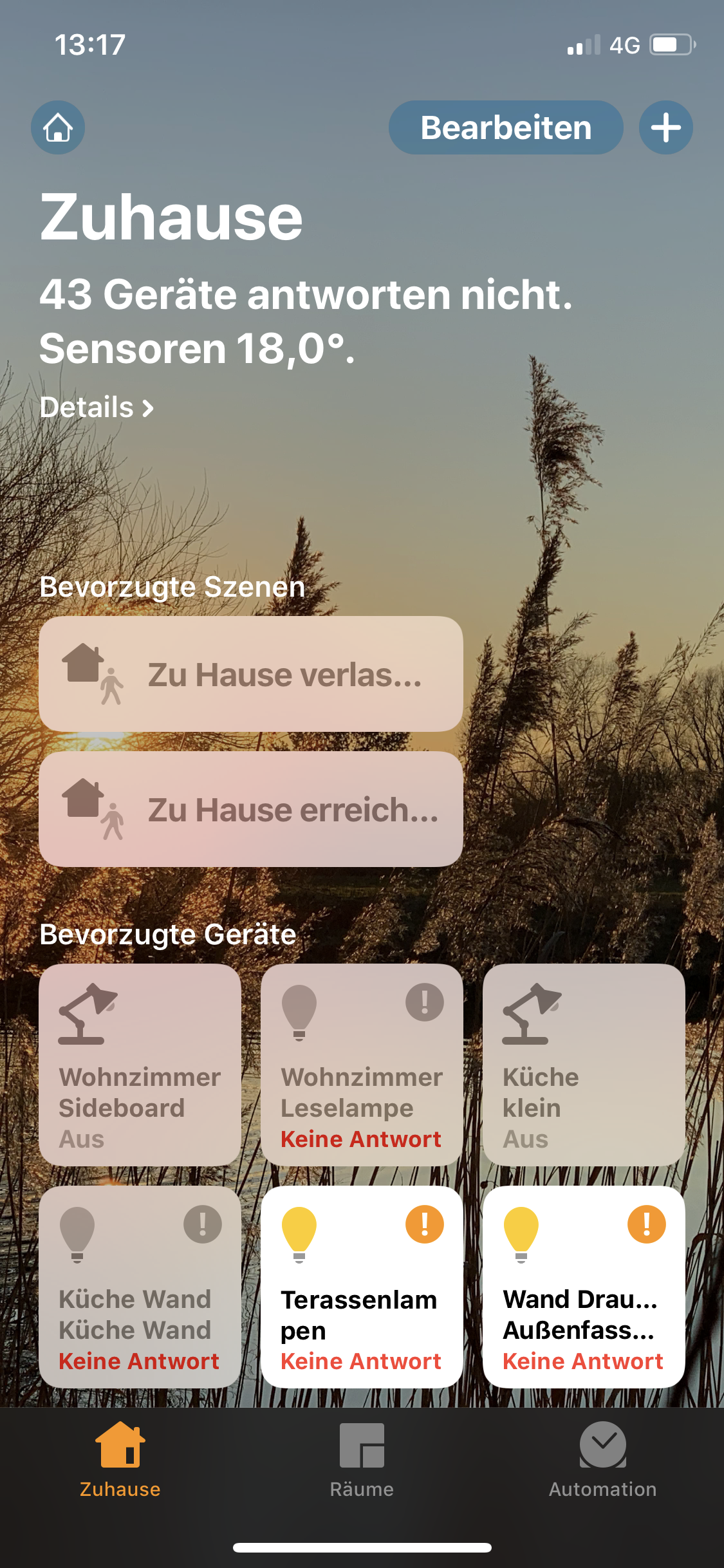The image size is (724, 1568).
Task: Select the Wohnzimmer Leselampe tile
Action: pos(362,1064)
